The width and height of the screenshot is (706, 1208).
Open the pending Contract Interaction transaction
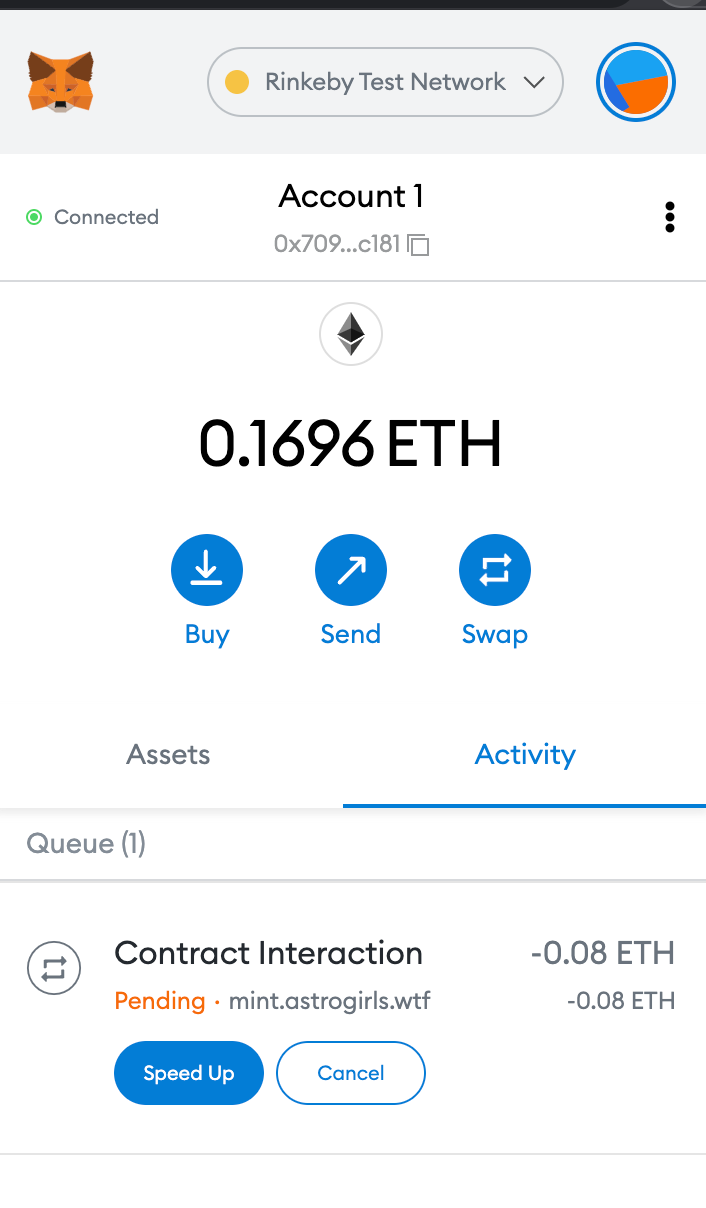269,954
